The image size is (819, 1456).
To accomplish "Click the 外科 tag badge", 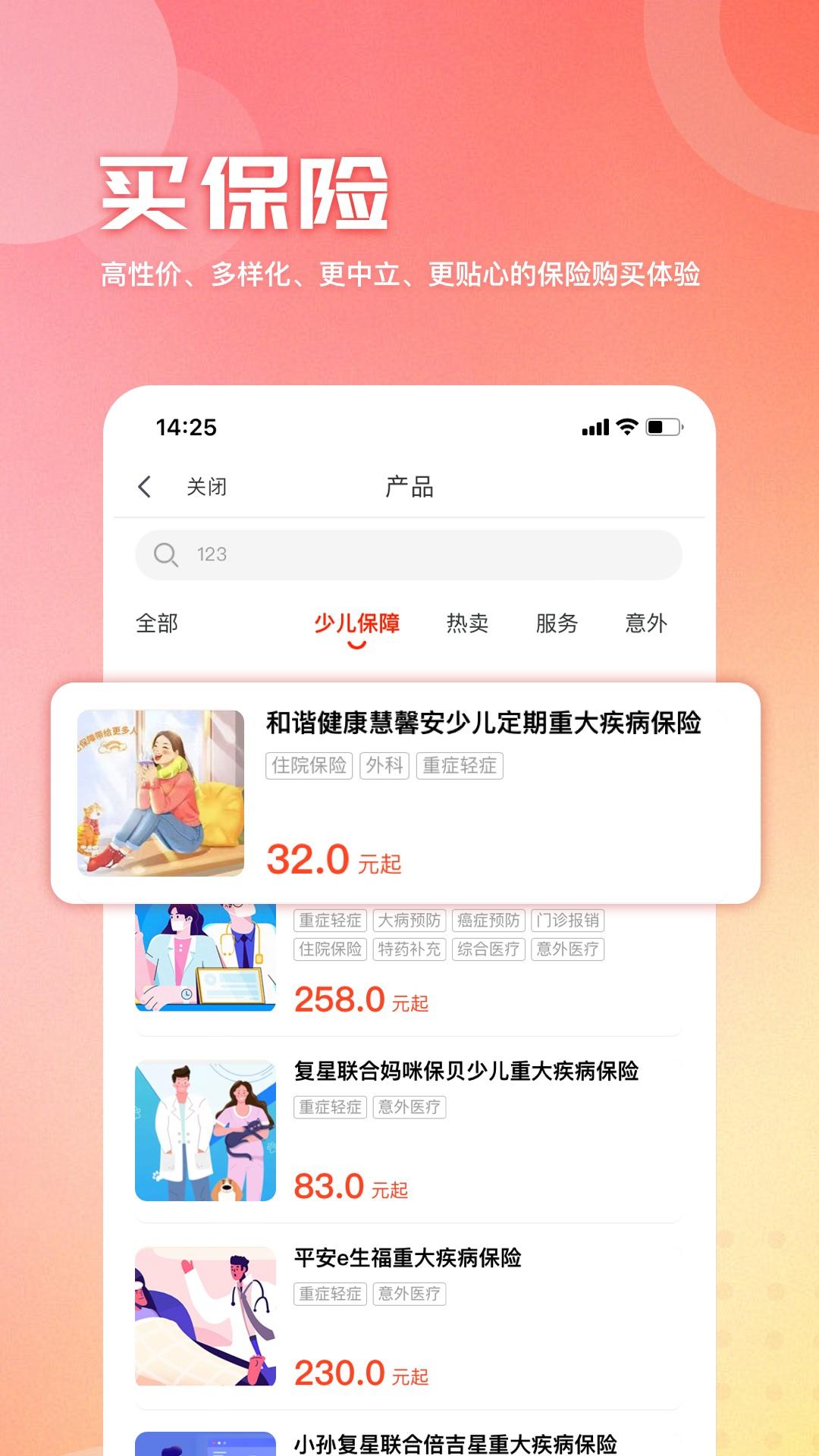I will [384, 766].
